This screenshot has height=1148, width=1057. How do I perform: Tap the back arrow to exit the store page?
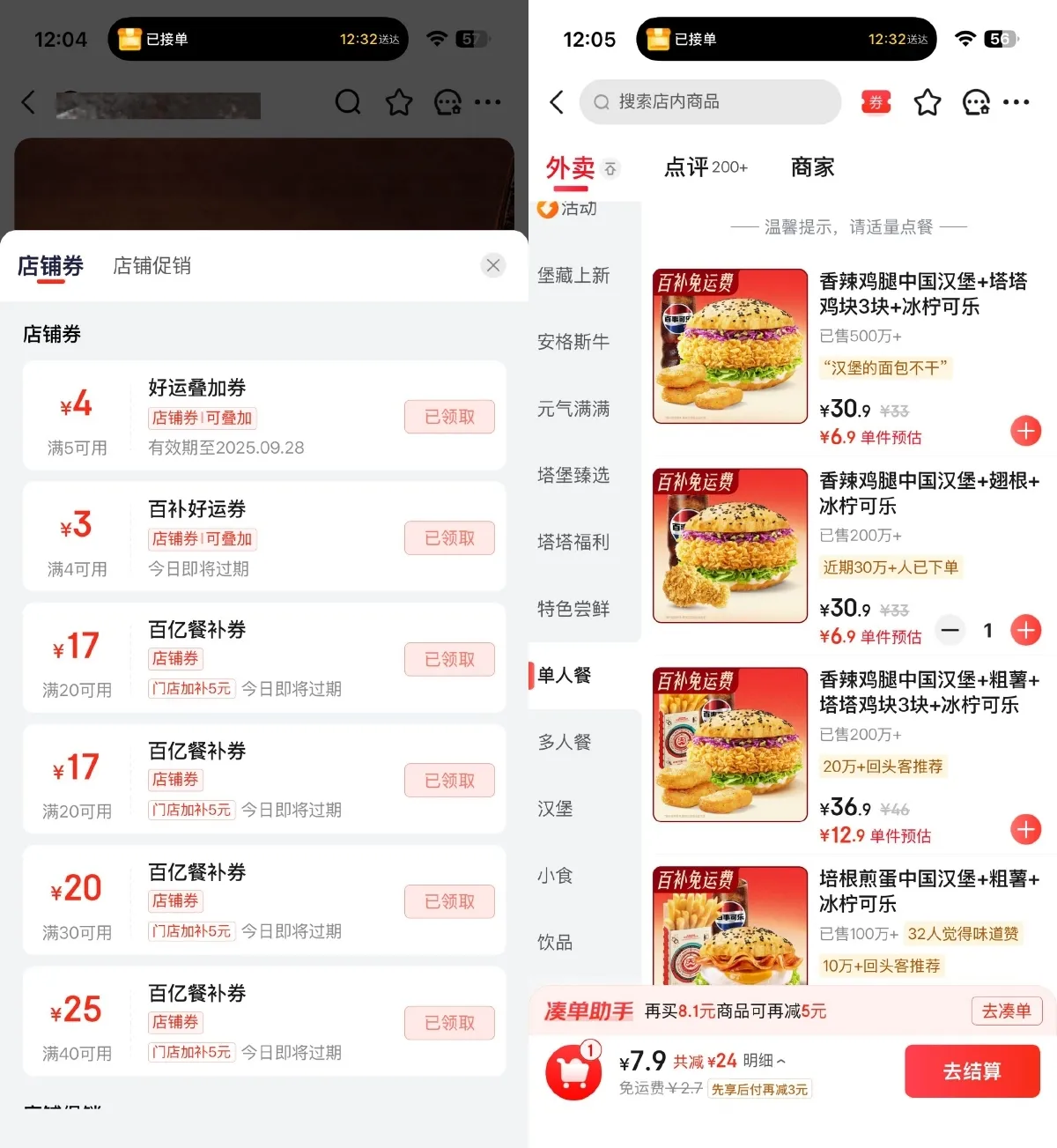click(x=556, y=102)
